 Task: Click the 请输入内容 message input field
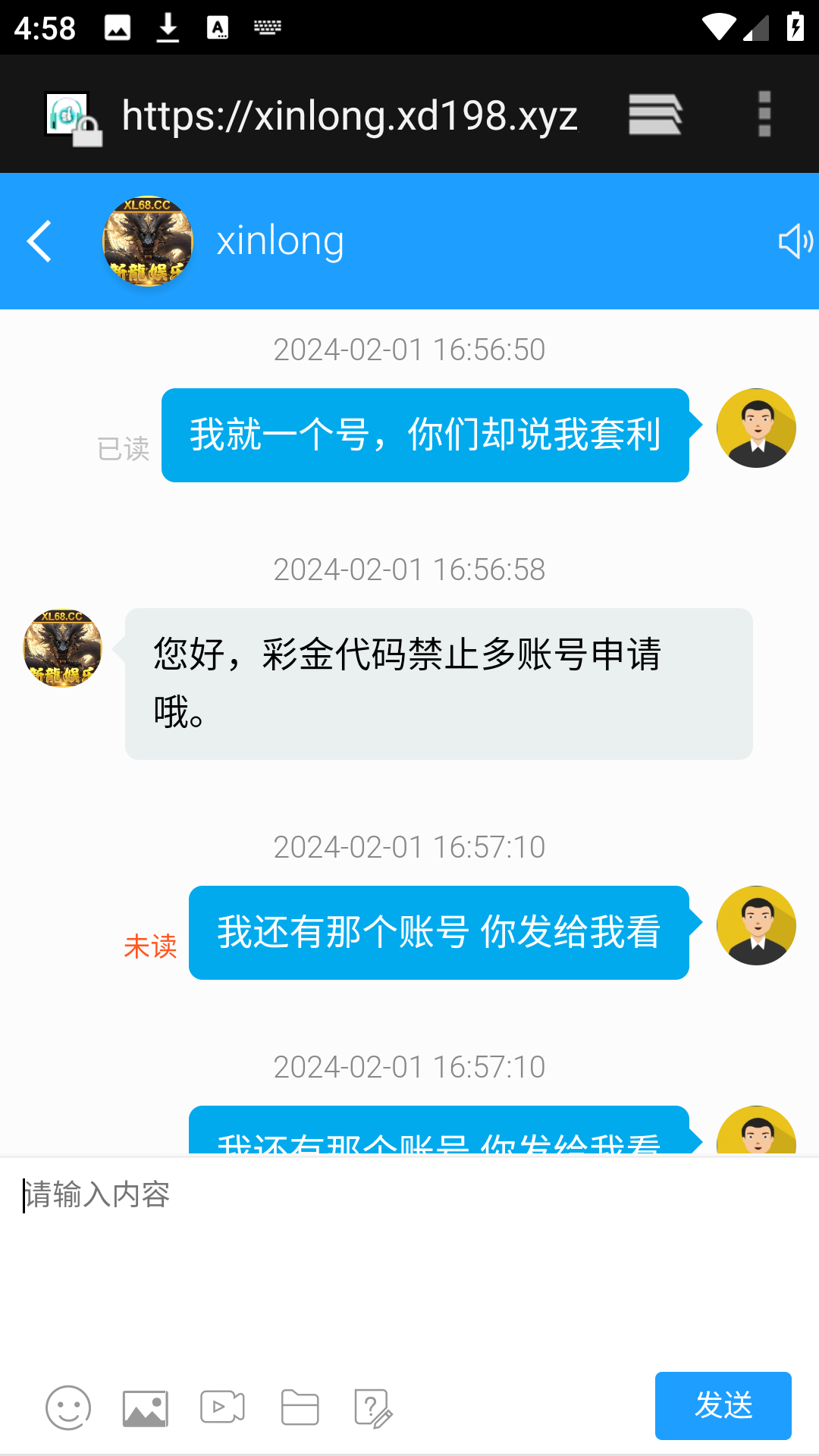tap(303, 1196)
